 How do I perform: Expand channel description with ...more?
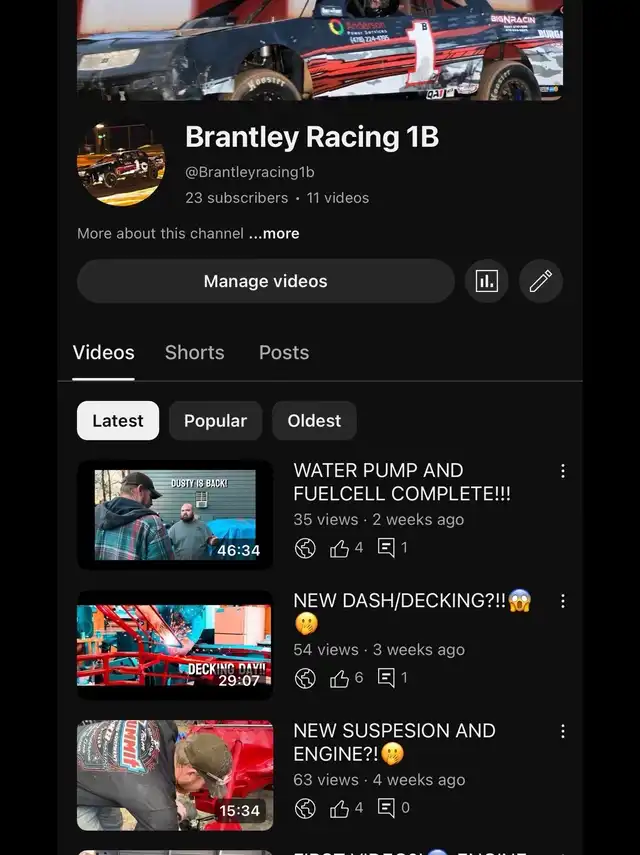pos(274,233)
